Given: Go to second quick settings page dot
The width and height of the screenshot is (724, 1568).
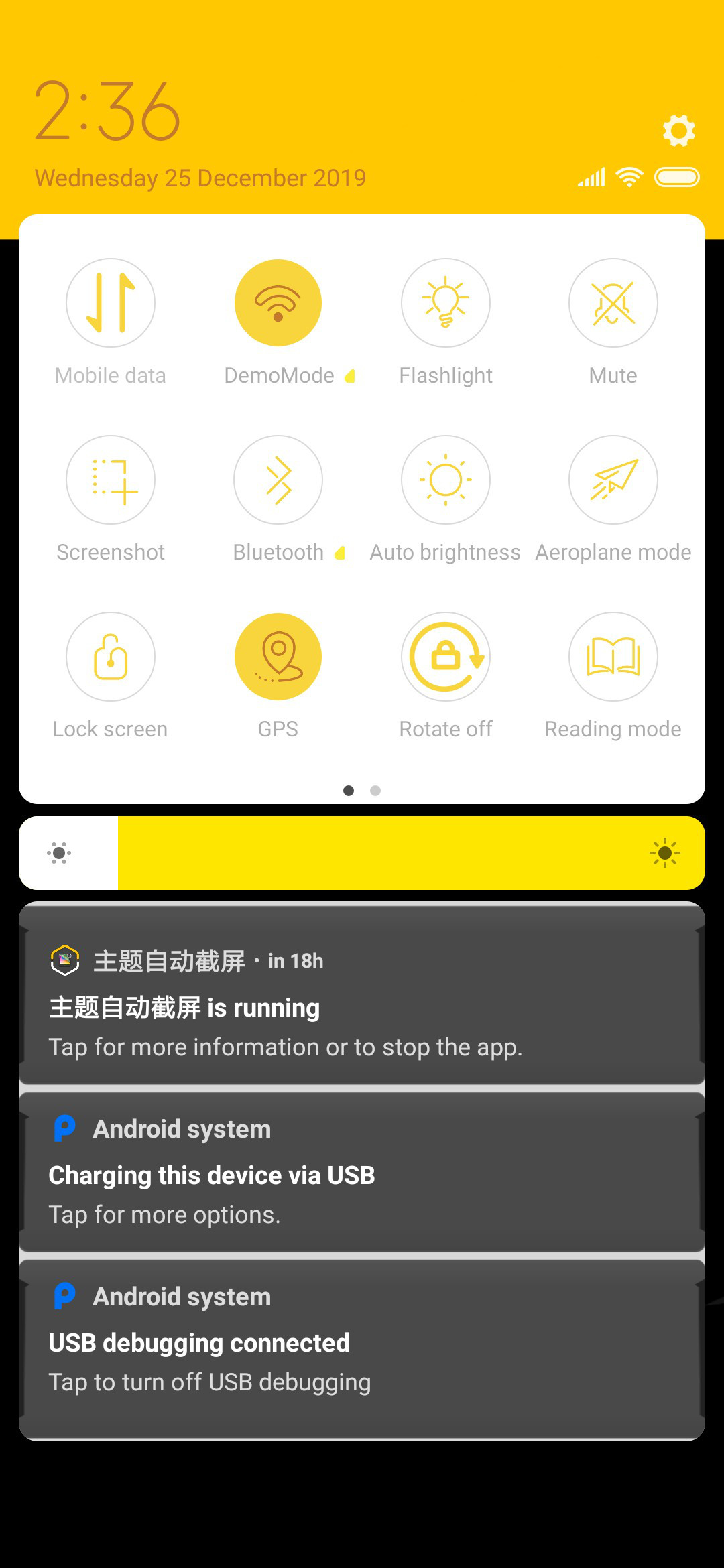Looking at the screenshot, I should point(375,791).
